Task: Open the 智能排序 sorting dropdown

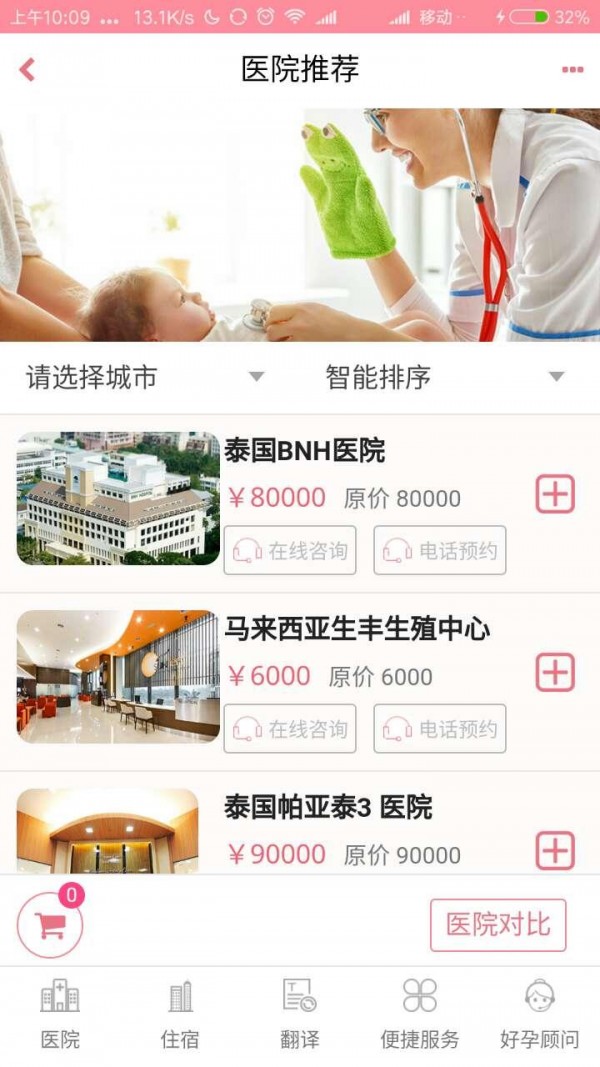Action: point(445,377)
